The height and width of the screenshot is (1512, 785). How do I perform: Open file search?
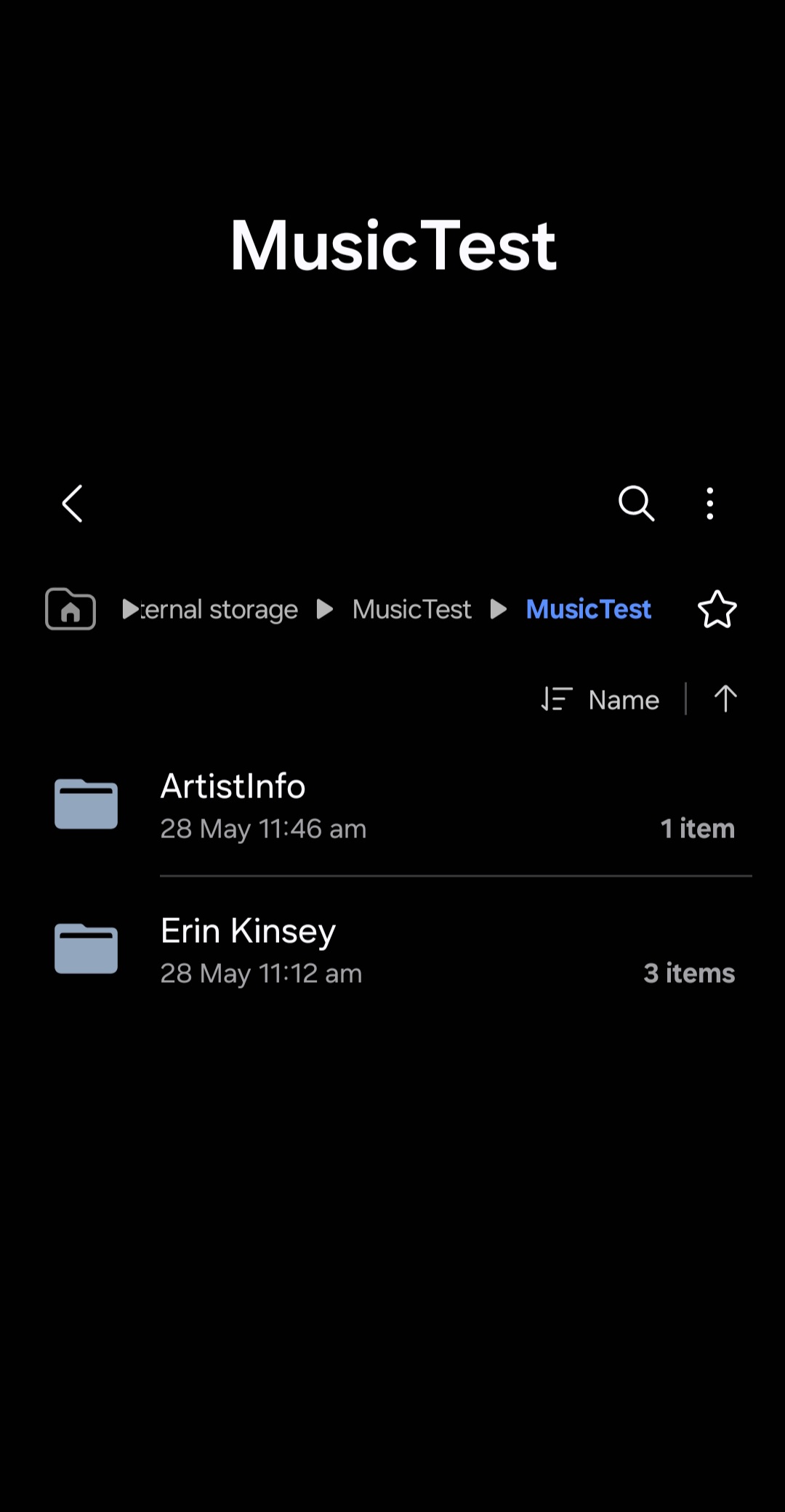(x=636, y=503)
